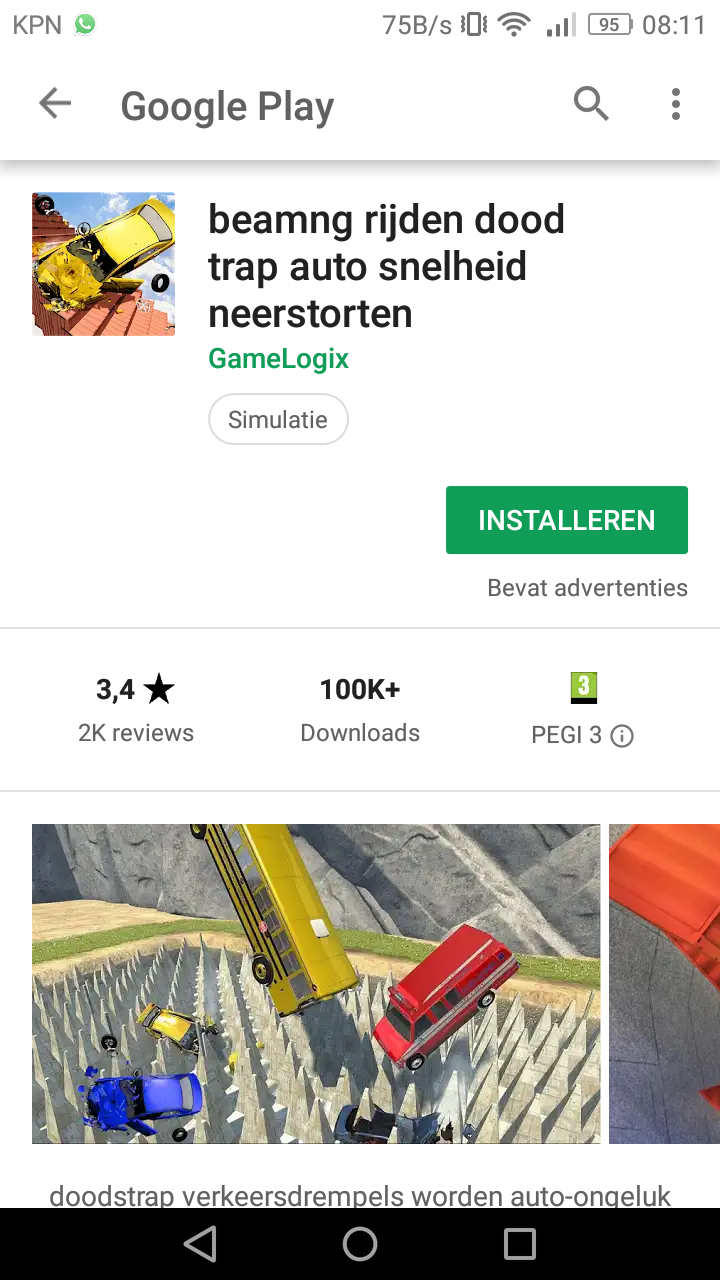Go back using the app bar arrow
This screenshot has width=720, height=1280.
pyautogui.click(x=55, y=103)
